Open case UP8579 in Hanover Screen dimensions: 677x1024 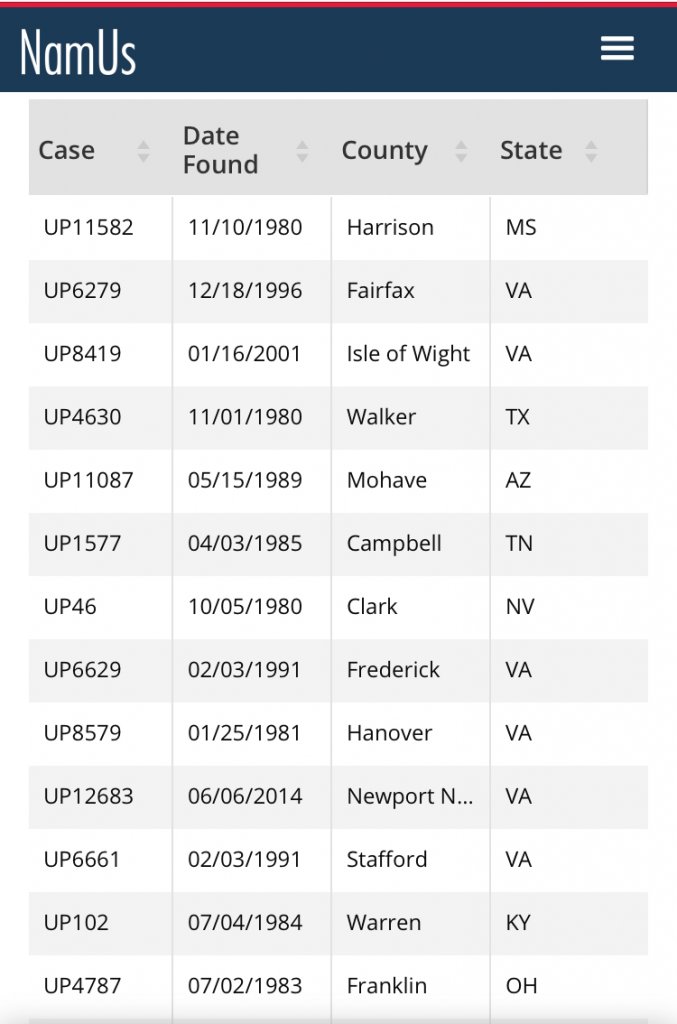pyautogui.click(x=82, y=733)
